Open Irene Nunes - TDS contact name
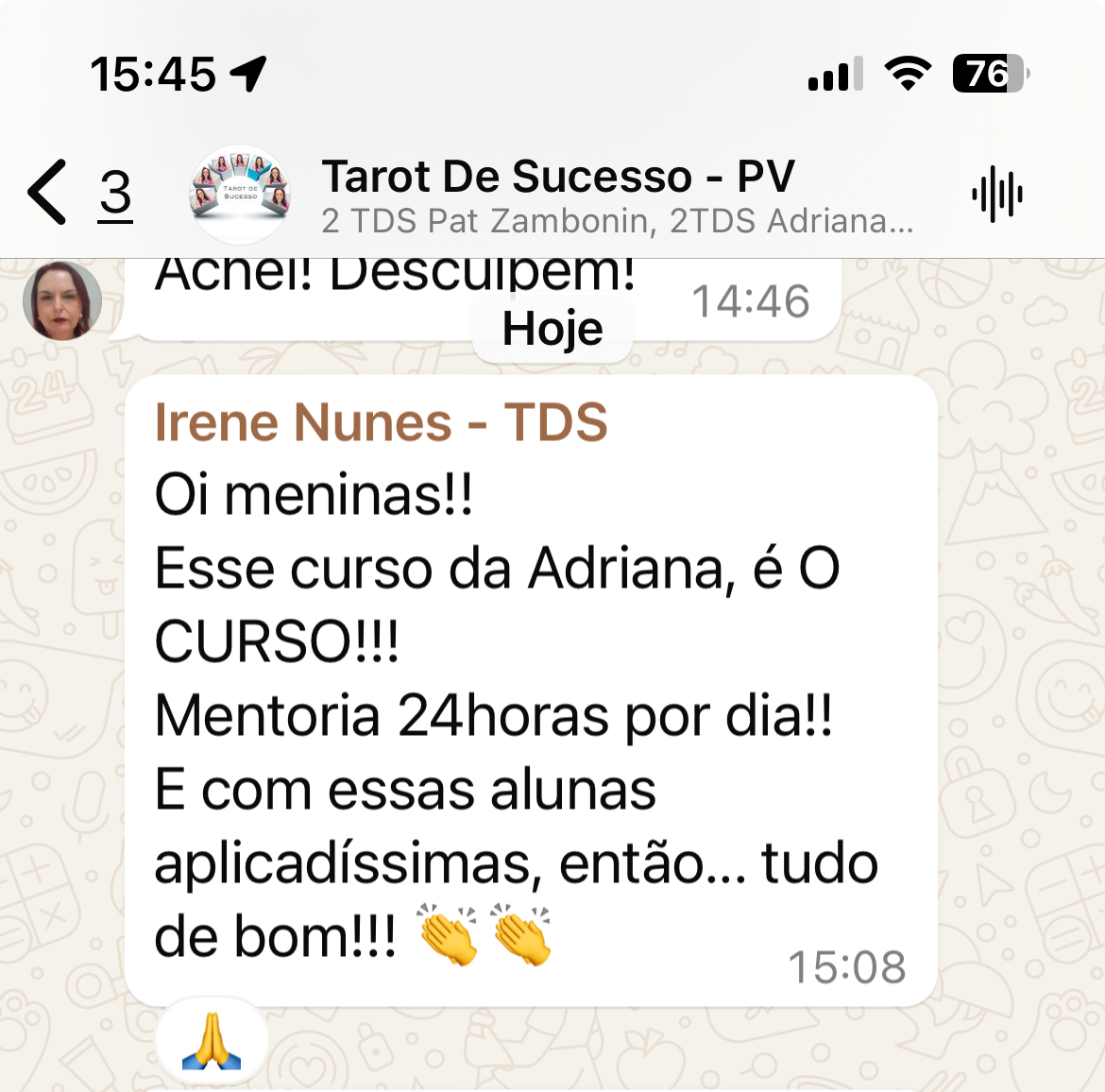Viewport: 1105px width, 1092px height. point(381,421)
